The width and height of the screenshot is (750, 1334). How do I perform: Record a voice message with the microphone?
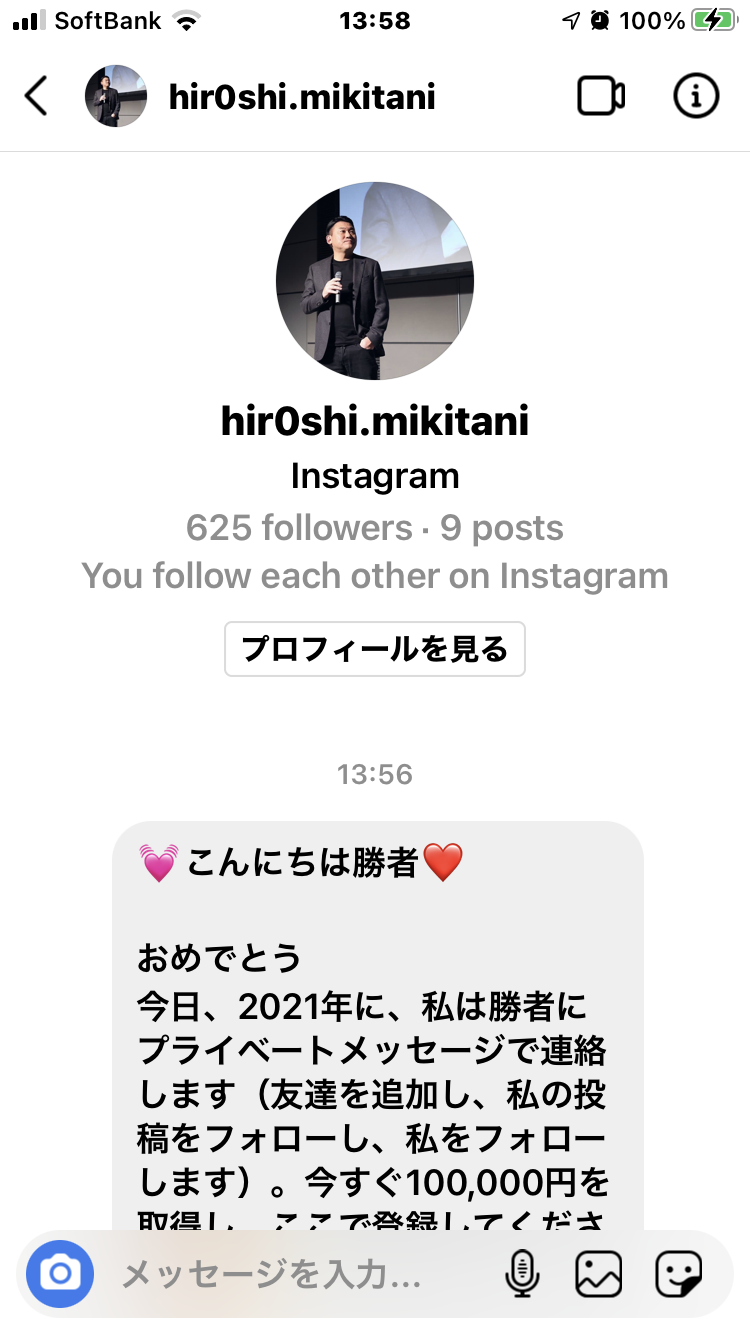[521, 1275]
